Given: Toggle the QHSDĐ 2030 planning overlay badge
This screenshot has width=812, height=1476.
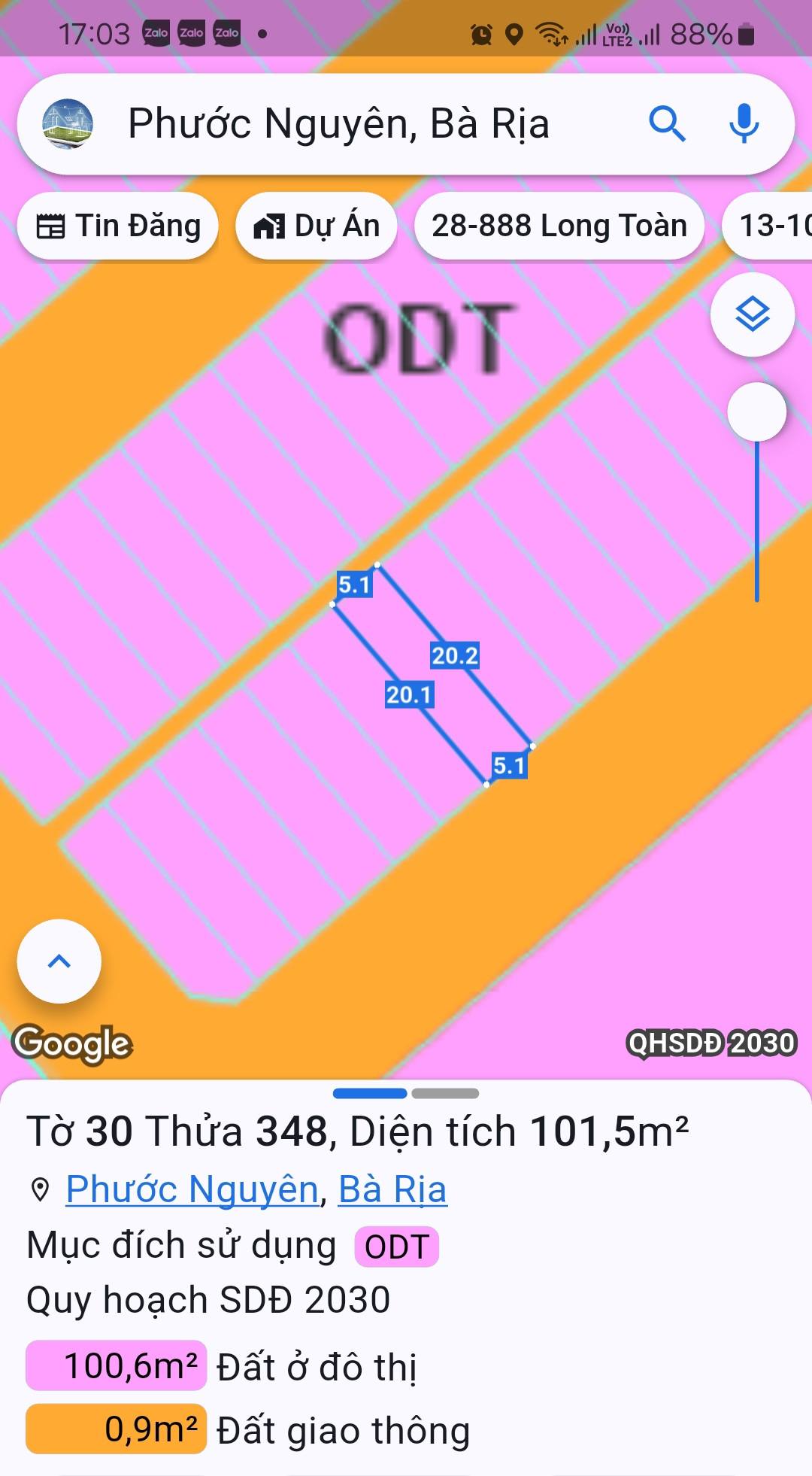Looking at the screenshot, I should [x=712, y=1044].
